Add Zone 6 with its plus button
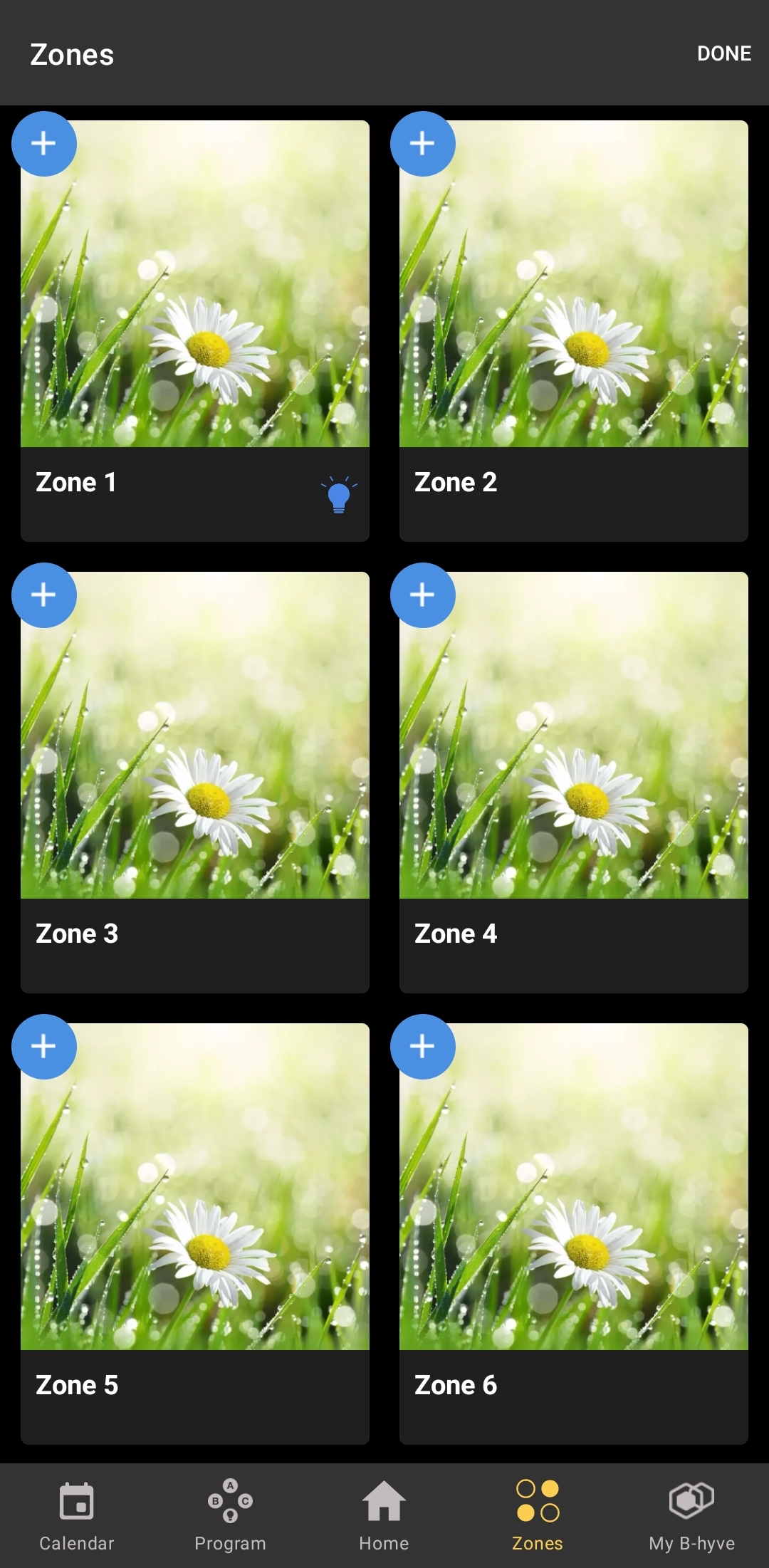769x1568 pixels. [x=423, y=1046]
